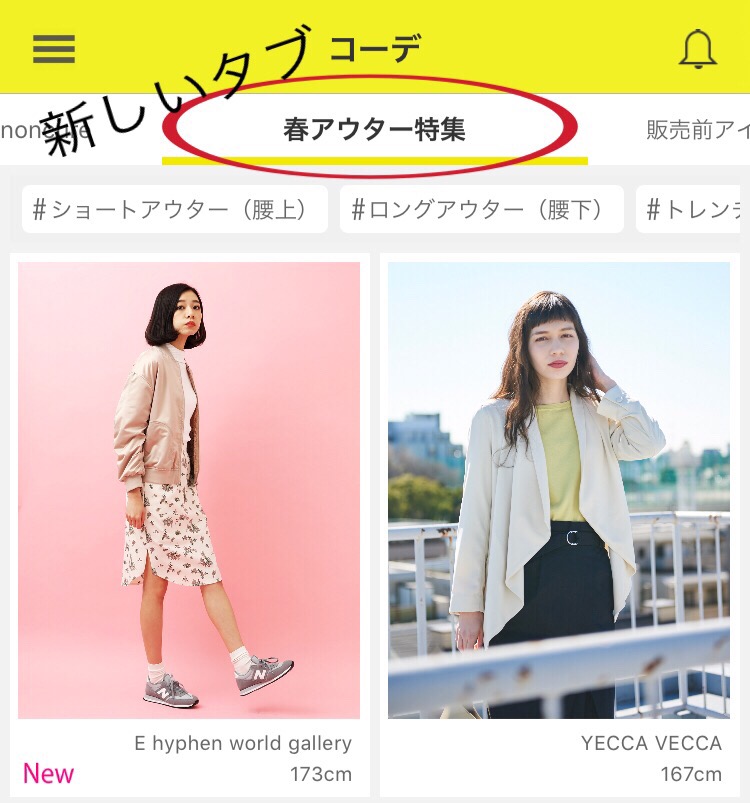Tap the notification bell icon
Viewport: 750px width, 803px height.
click(700, 50)
